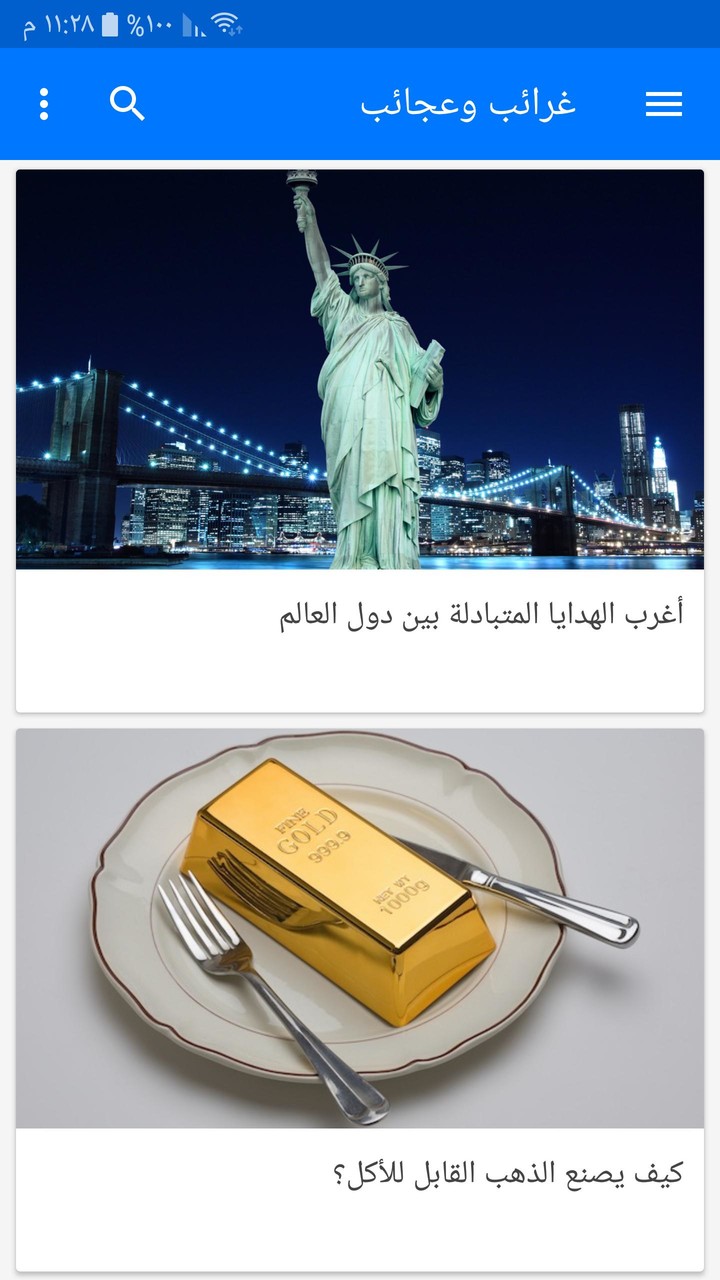This screenshot has height=1280, width=720.
Task: Tap the blue app bar area
Action: point(300,104)
